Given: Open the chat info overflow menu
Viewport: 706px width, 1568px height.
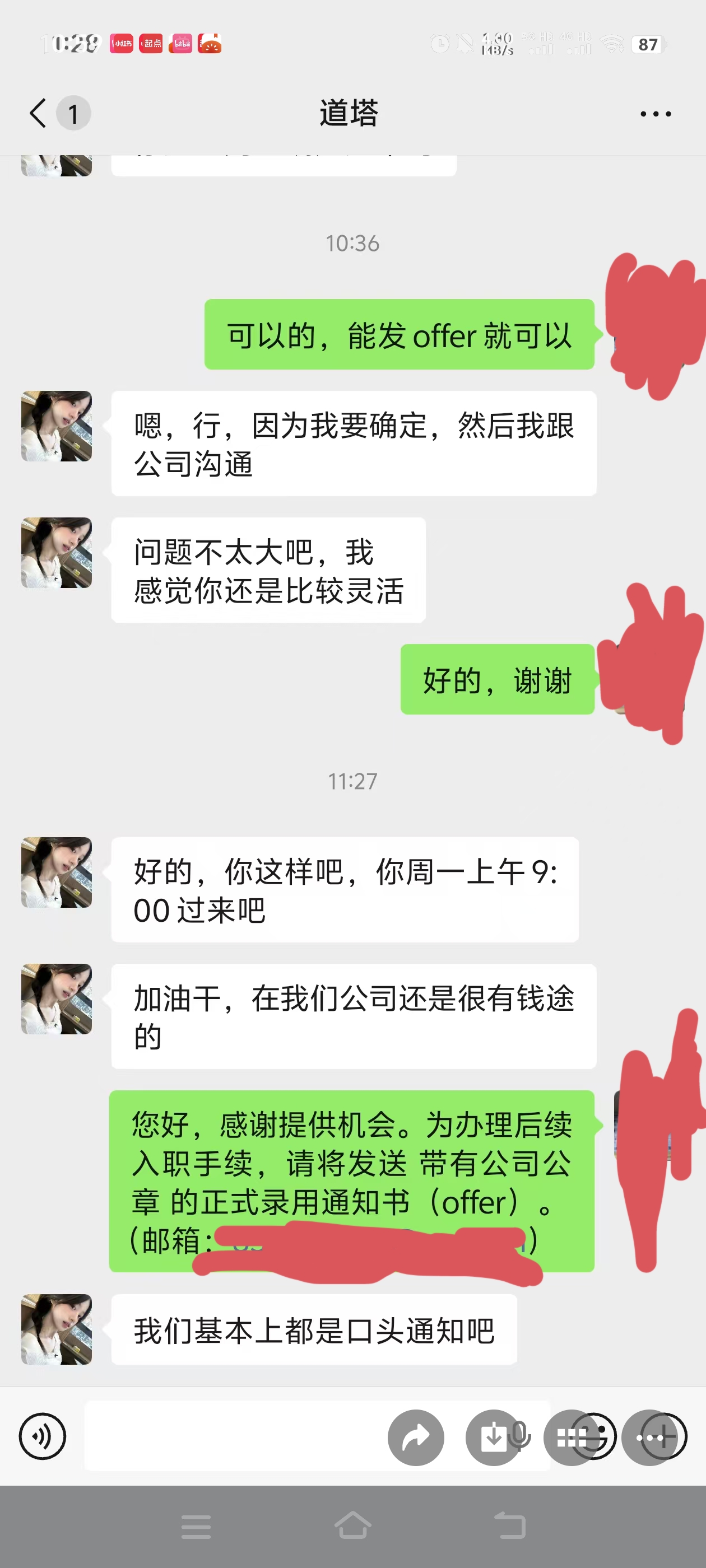Looking at the screenshot, I should click(x=656, y=114).
